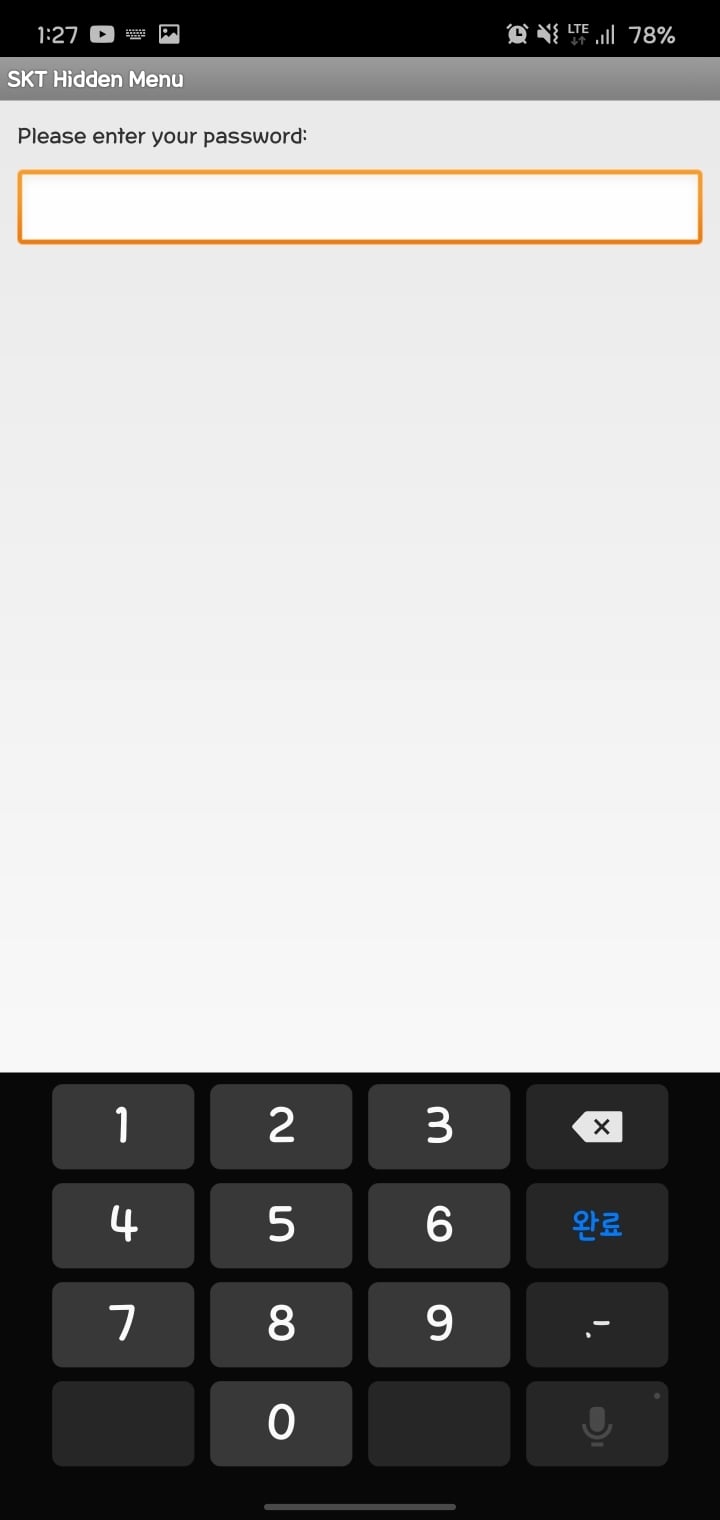Screen dimensions: 720x1520
Task: Tap the 6 key
Action: [439, 1225]
